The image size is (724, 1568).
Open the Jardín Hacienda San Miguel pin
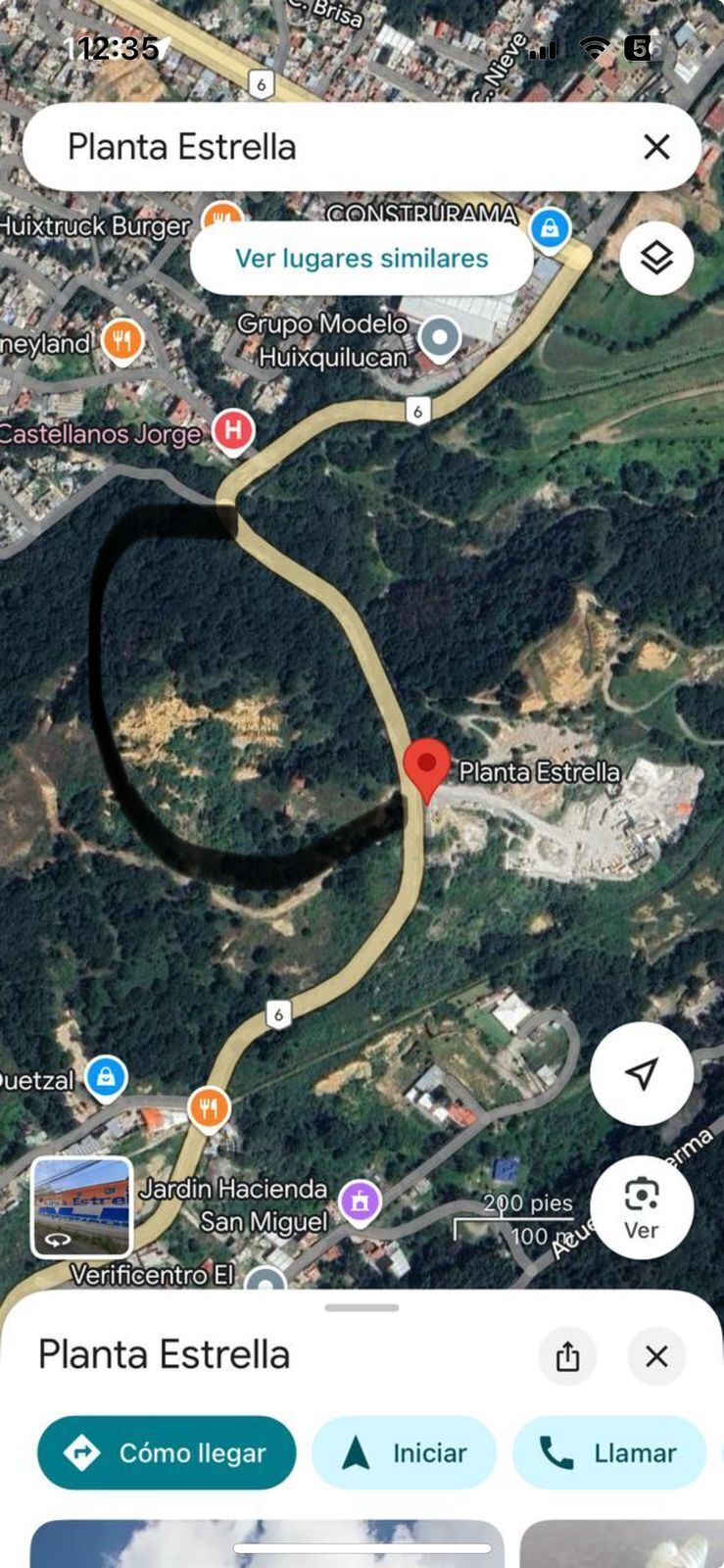[360, 1200]
